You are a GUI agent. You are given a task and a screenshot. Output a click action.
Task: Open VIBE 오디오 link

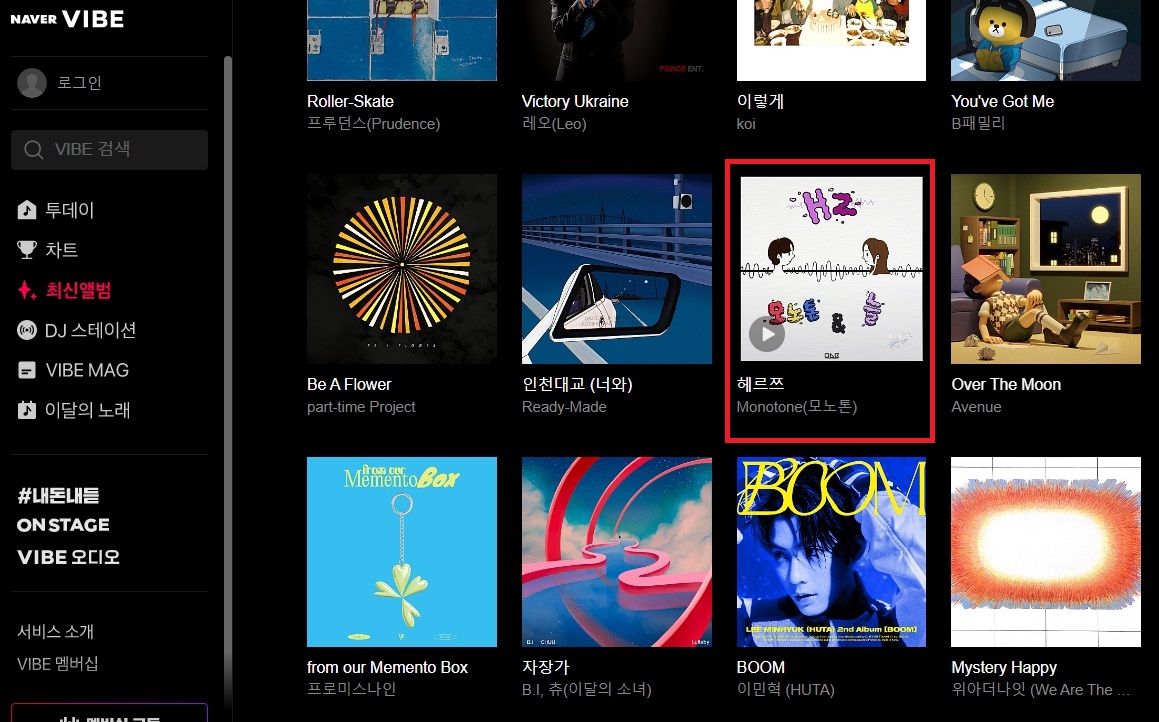[x=68, y=557]
